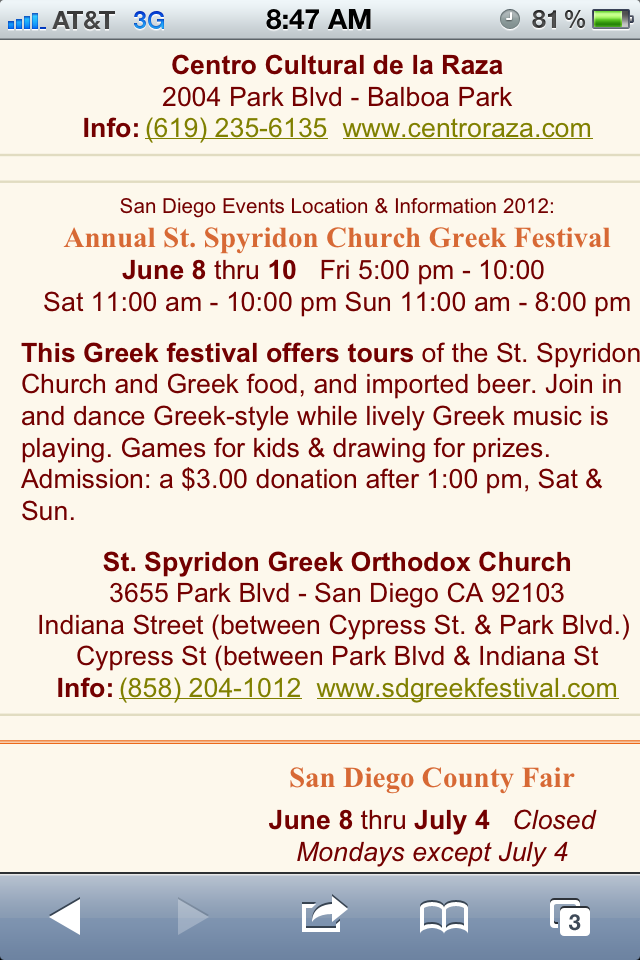Dial (858) 204-1012 for Greek Festival info
The height and width of the screenshot is (960, 640).
[210, 688]
